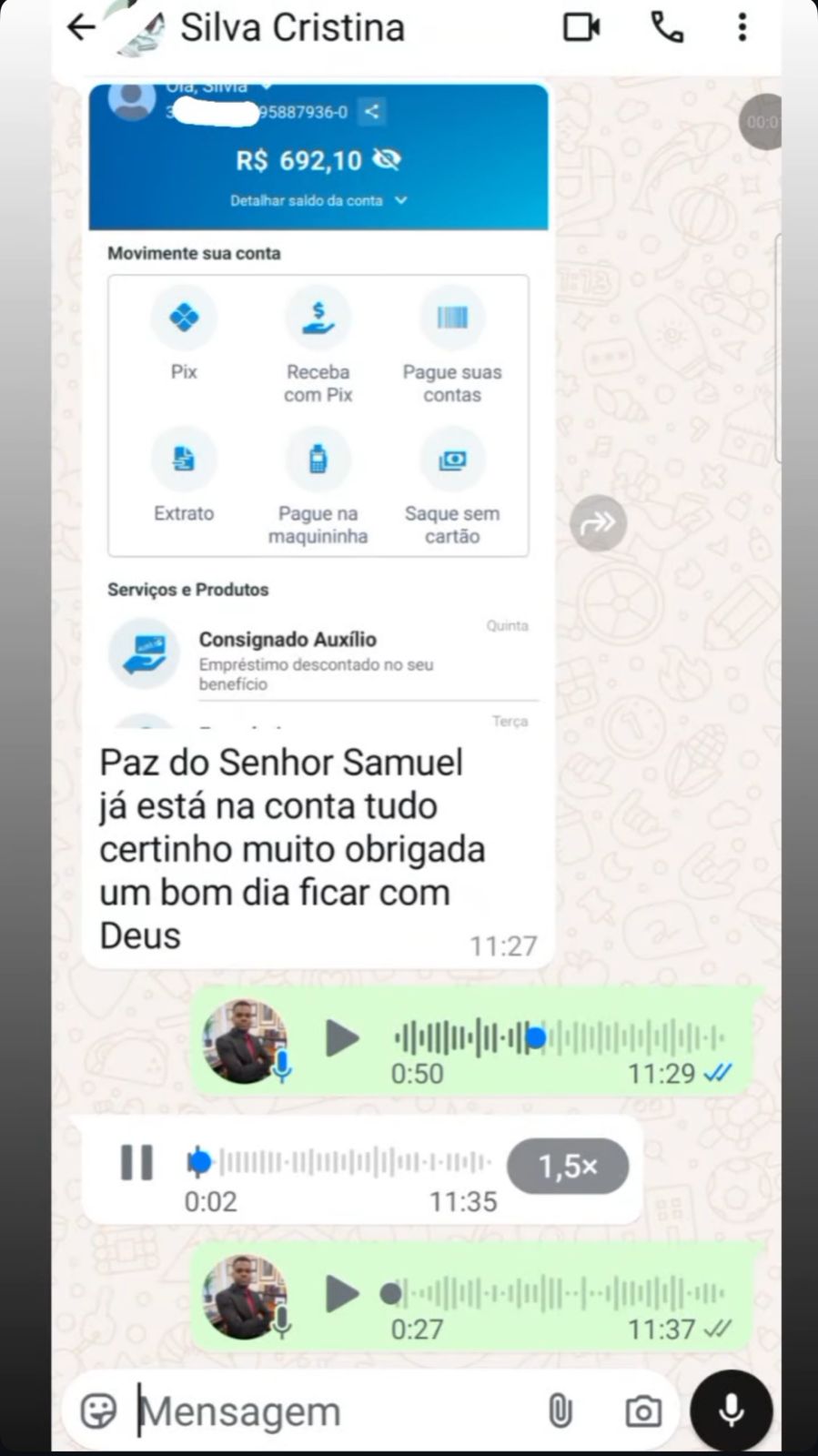This screenshot has height=1456, width=818.
Task: Change playback speed from 1,5x
Action: pos(567,1165)
